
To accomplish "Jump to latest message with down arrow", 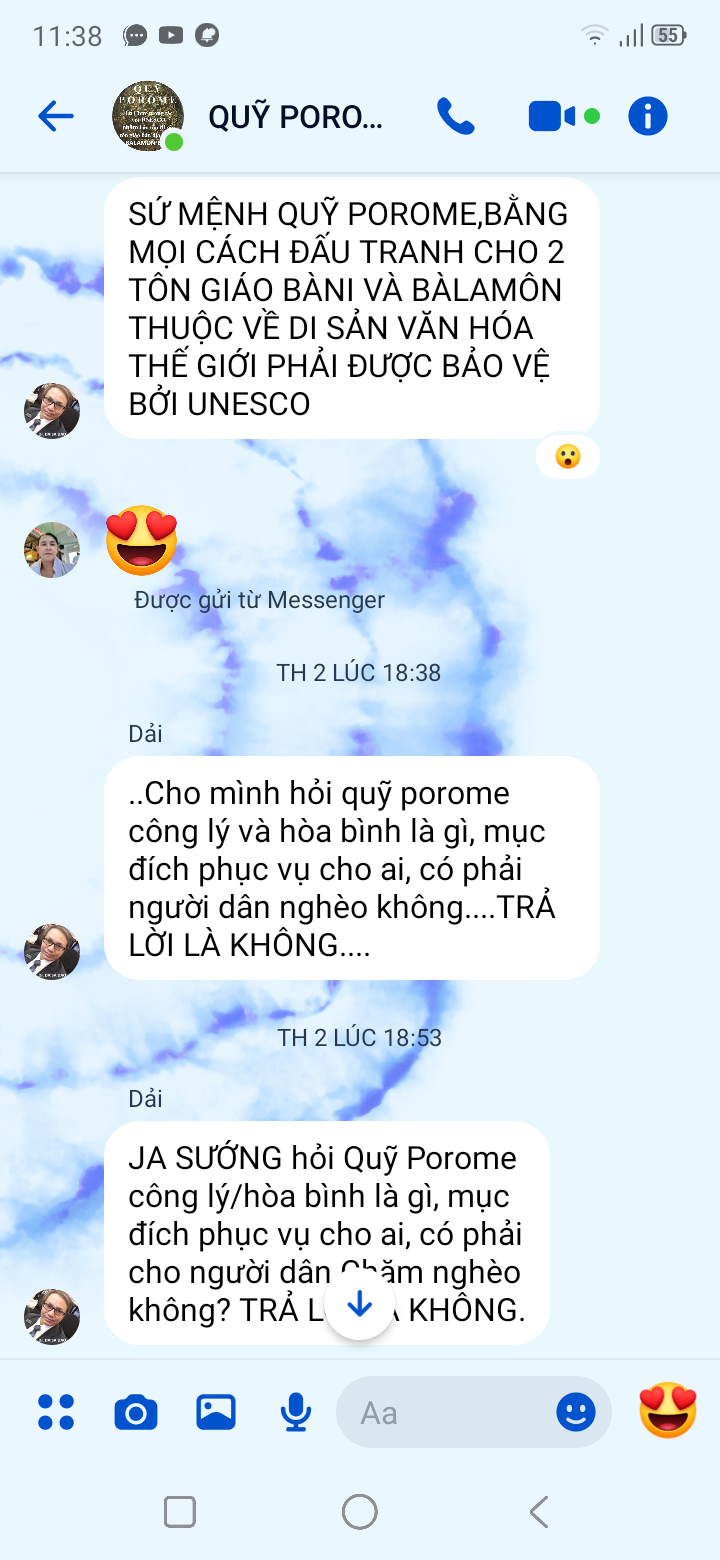I will [359, 1305].
